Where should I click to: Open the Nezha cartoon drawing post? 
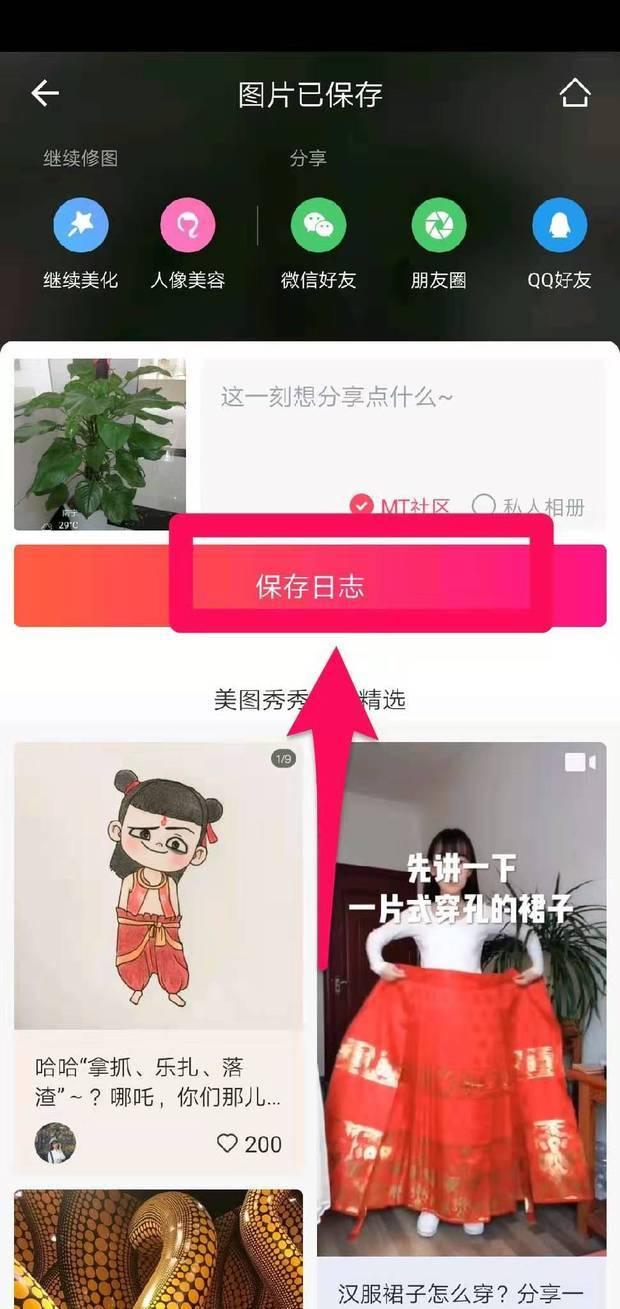pyautogui.click(x=158, y=885)
